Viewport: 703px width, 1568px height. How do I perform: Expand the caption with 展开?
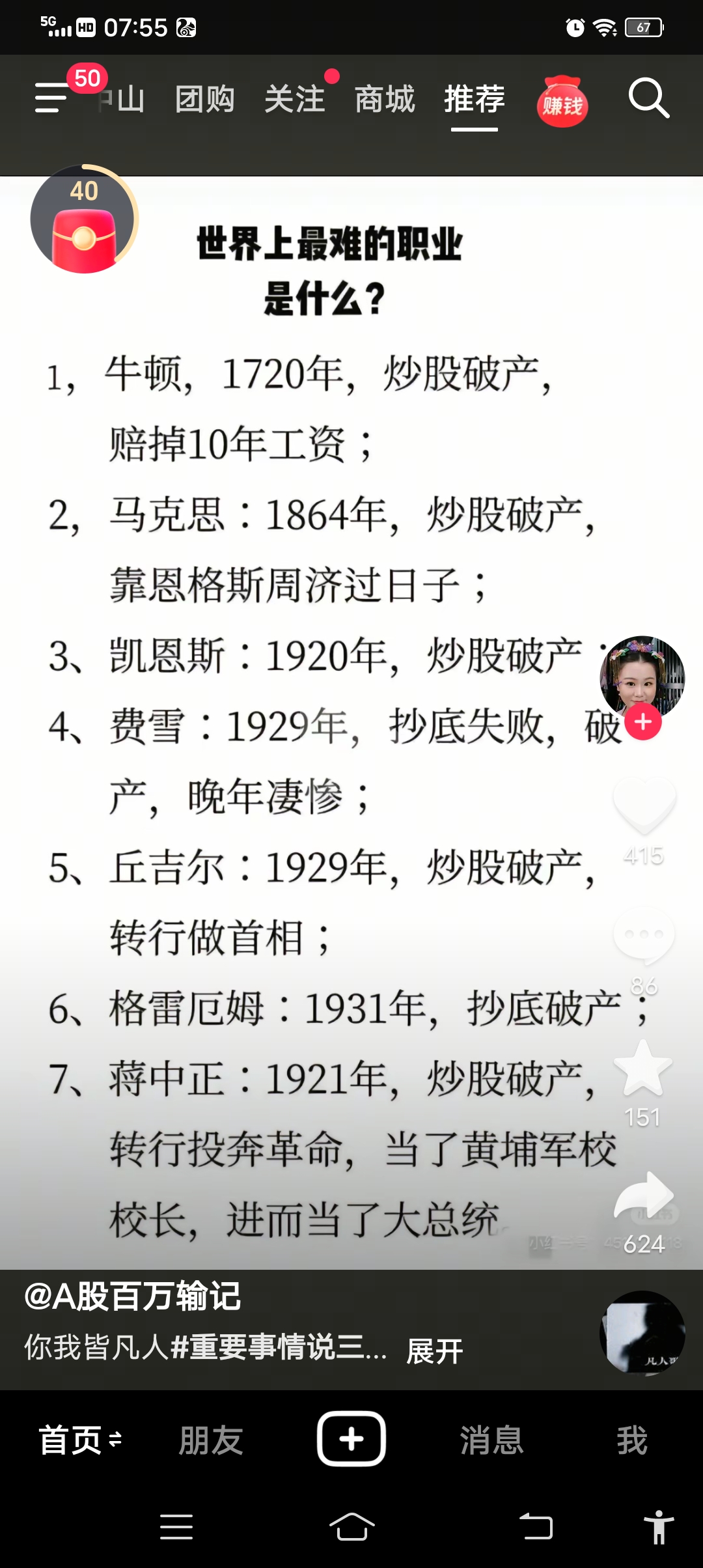[x=434, y=1352]
